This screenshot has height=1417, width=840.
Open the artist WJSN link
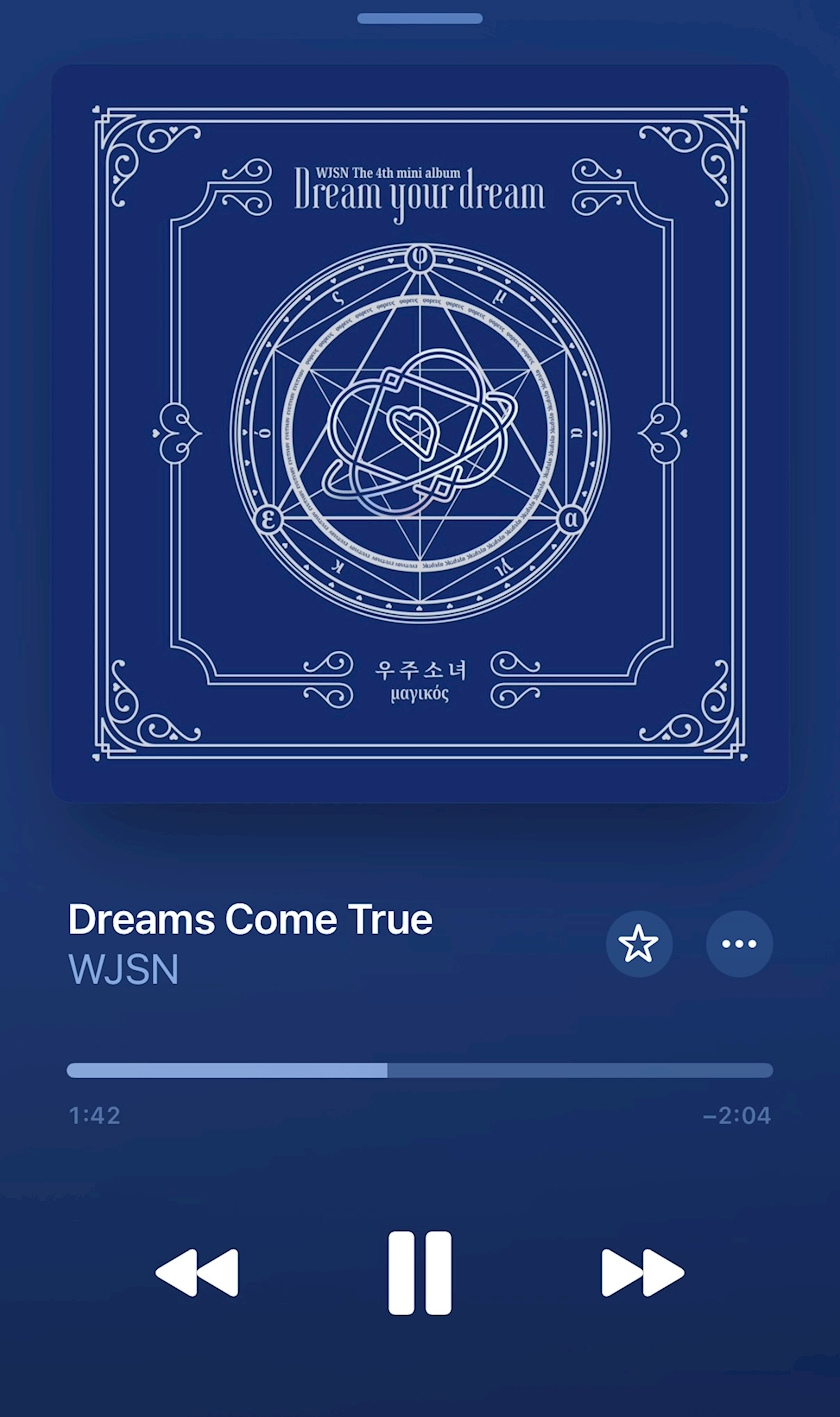124,970
